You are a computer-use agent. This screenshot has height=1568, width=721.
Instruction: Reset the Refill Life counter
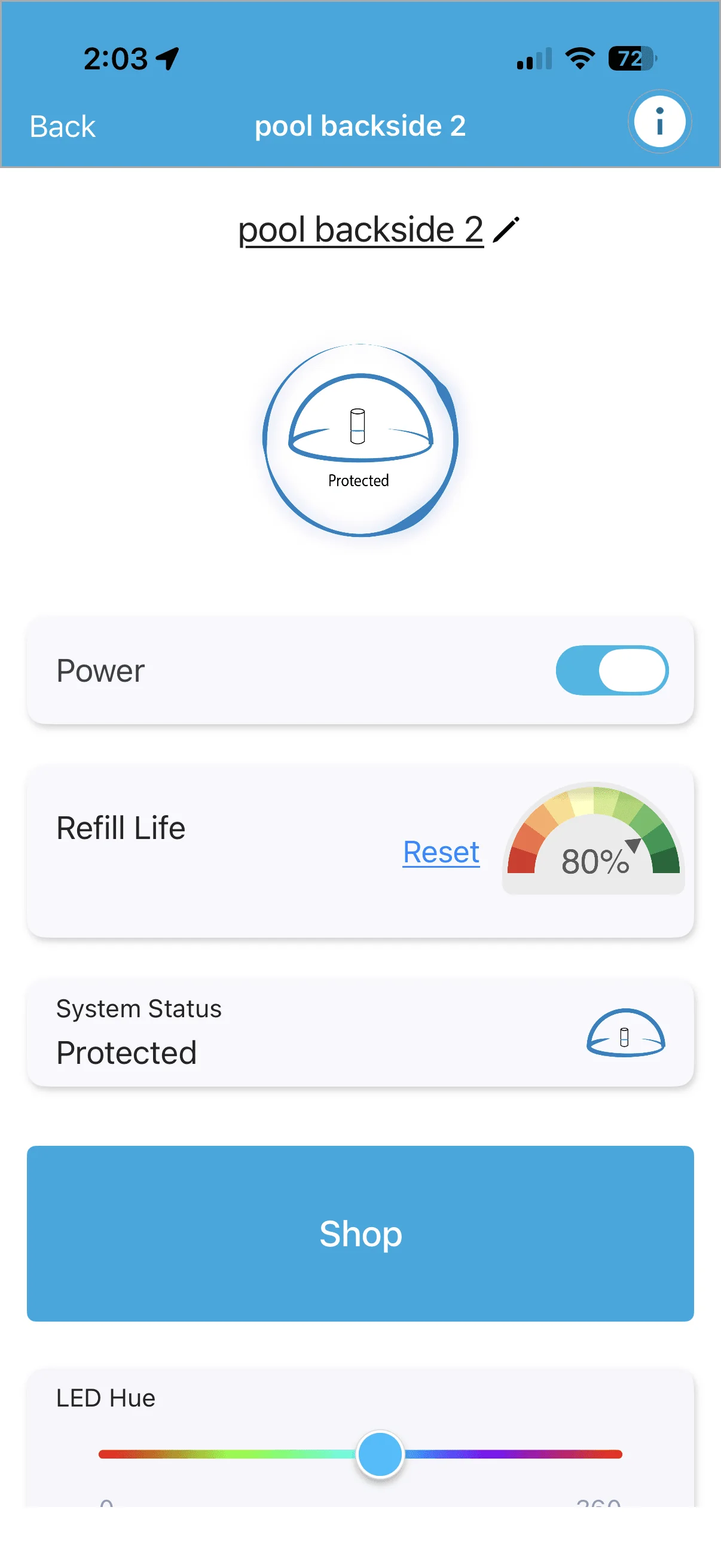click(441, 852)
